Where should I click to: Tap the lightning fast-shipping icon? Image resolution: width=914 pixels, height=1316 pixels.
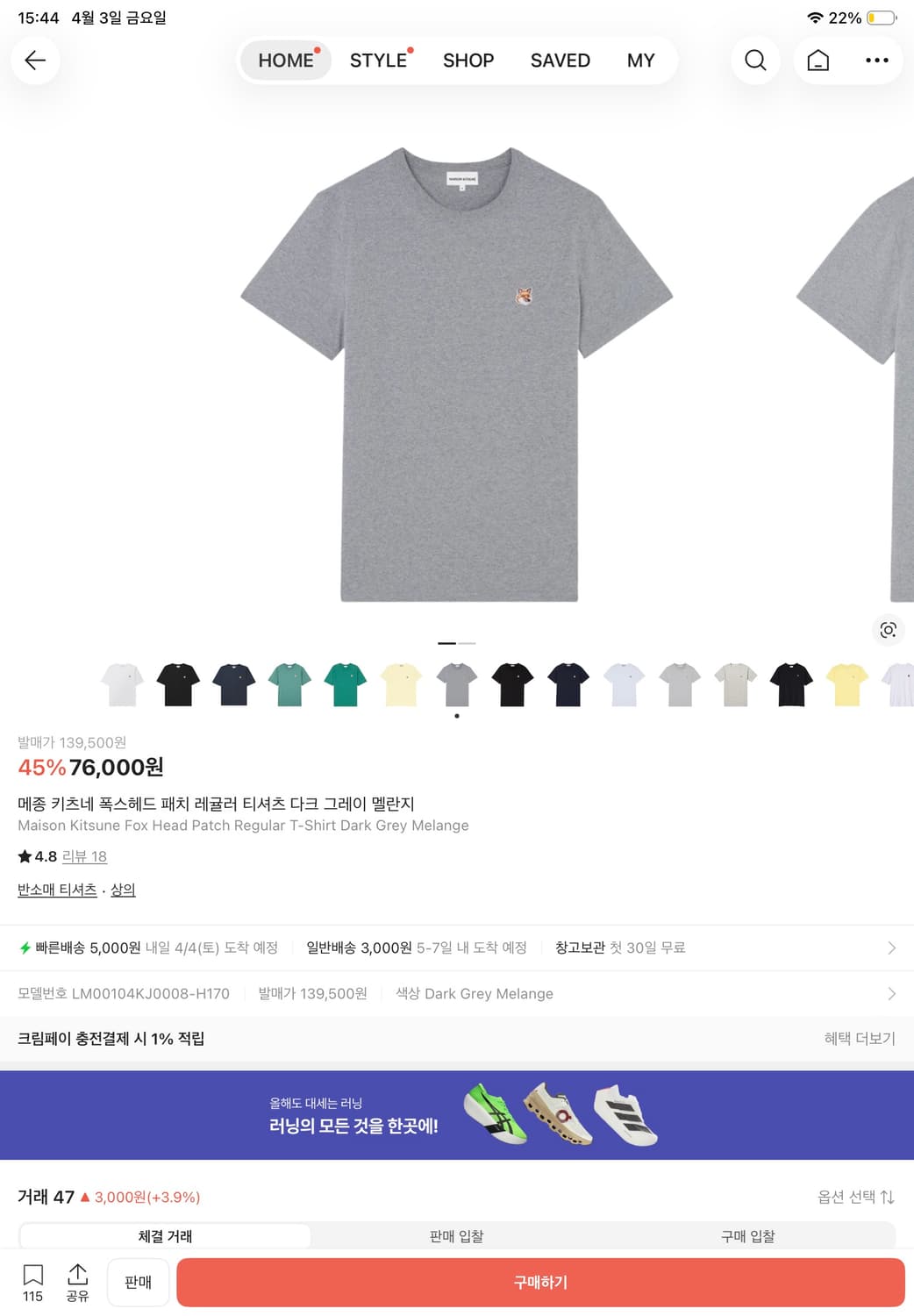(24, 948)
